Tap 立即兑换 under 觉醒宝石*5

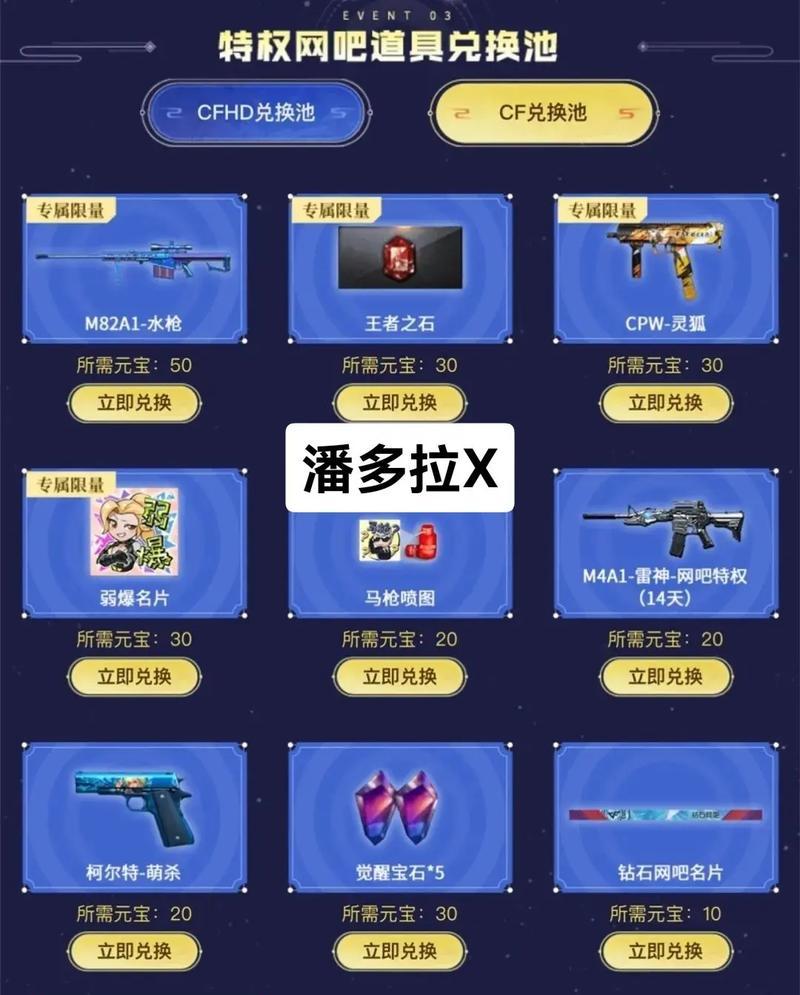(x=400, y=951)
